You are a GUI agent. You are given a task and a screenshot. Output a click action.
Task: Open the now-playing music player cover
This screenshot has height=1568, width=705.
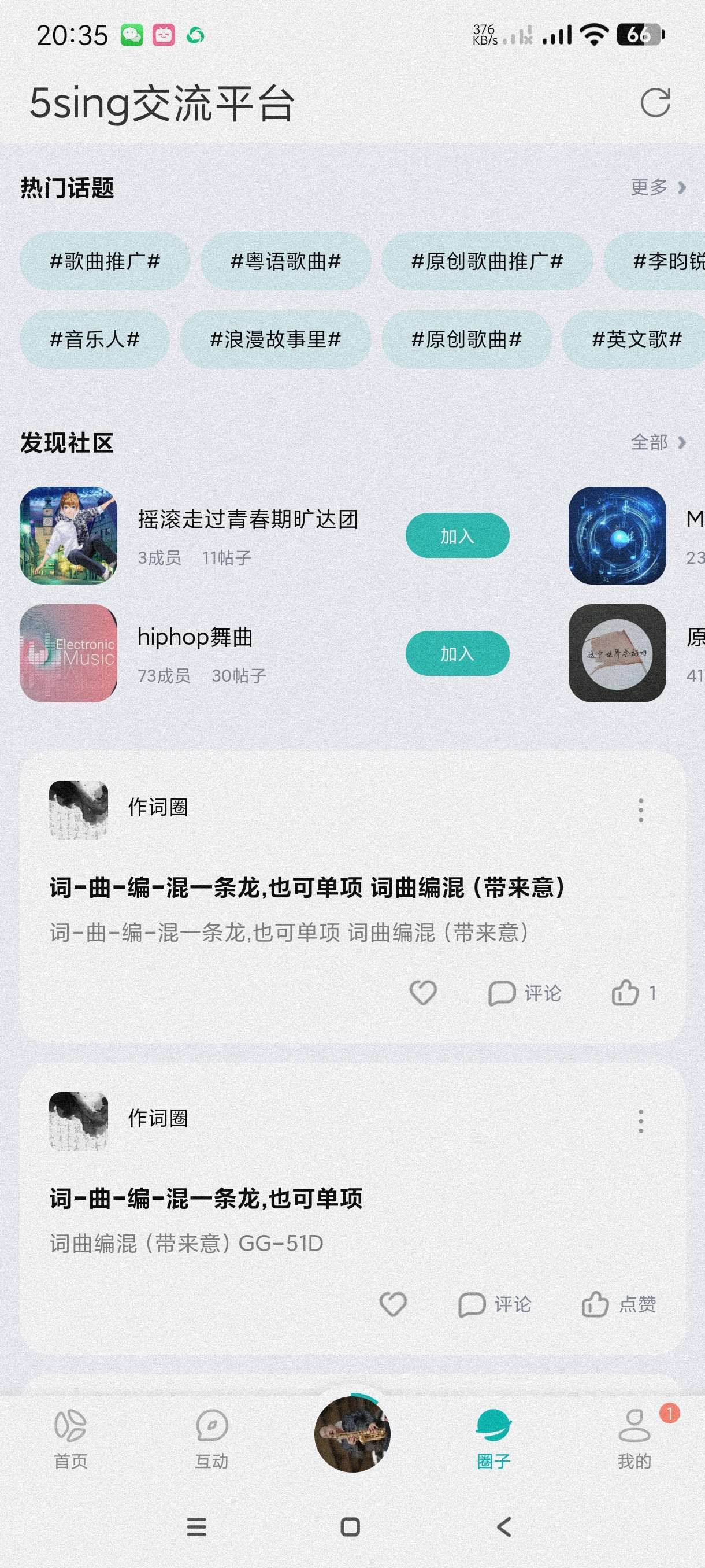tap(352, 1434)
